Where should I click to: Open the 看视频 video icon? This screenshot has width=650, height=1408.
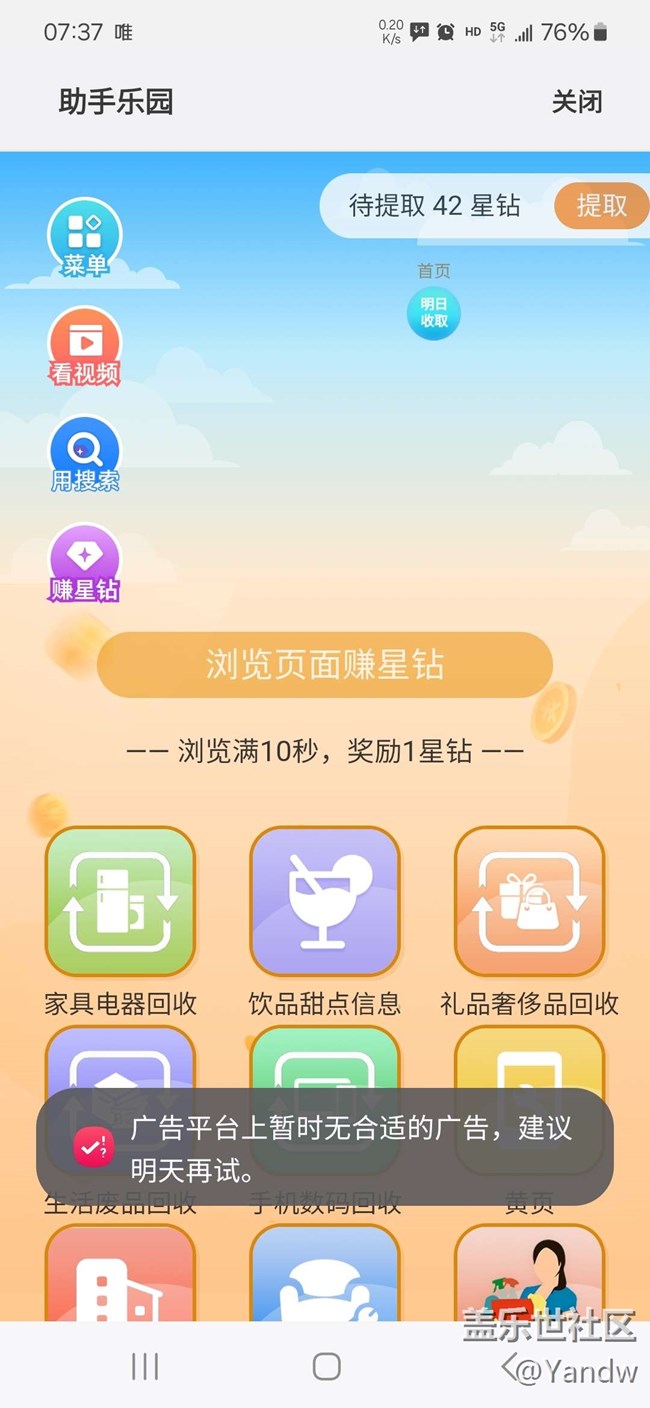85,347
